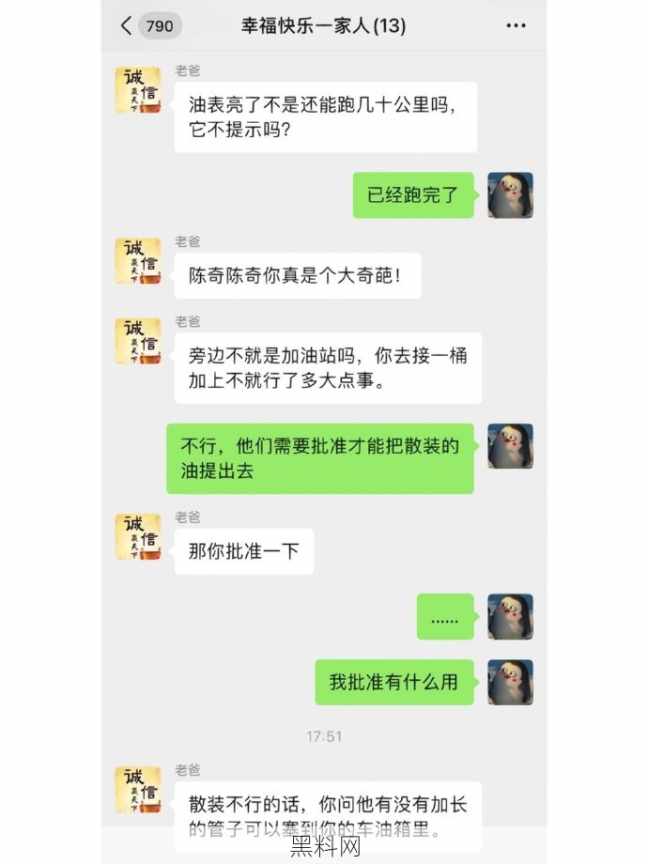Open 老爸's avatar beside 那你批准一下

[138, 536]
